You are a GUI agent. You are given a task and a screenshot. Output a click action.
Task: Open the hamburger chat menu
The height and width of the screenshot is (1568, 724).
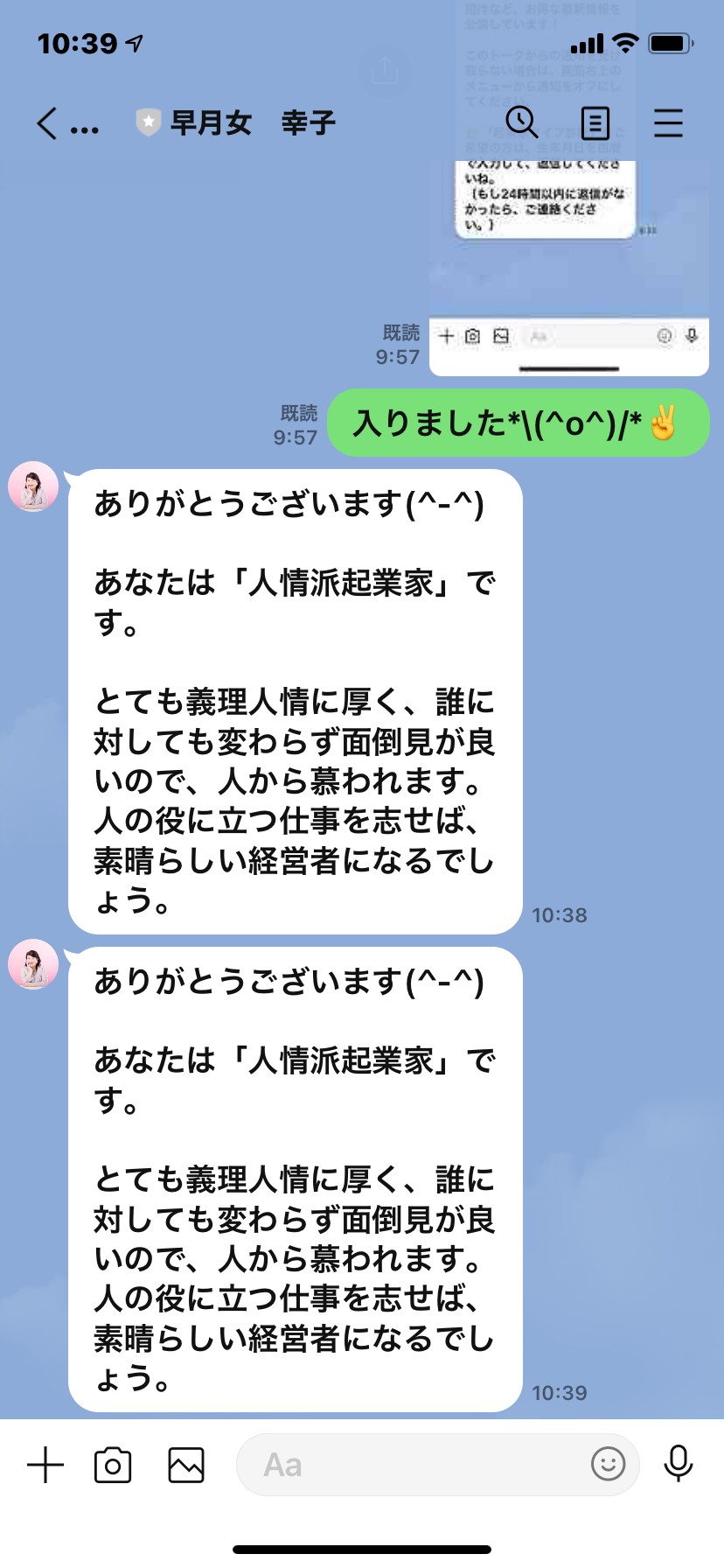tap(668, 123)
